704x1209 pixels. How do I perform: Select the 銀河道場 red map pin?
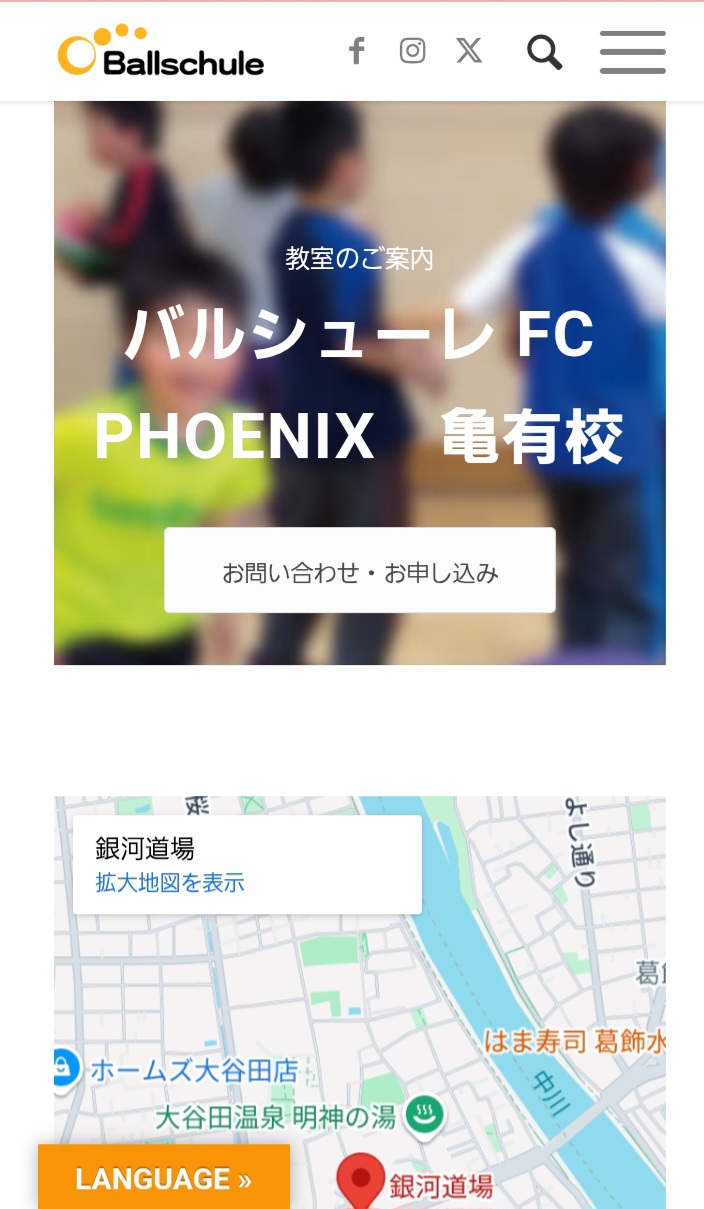click(x=360, y=1180)
